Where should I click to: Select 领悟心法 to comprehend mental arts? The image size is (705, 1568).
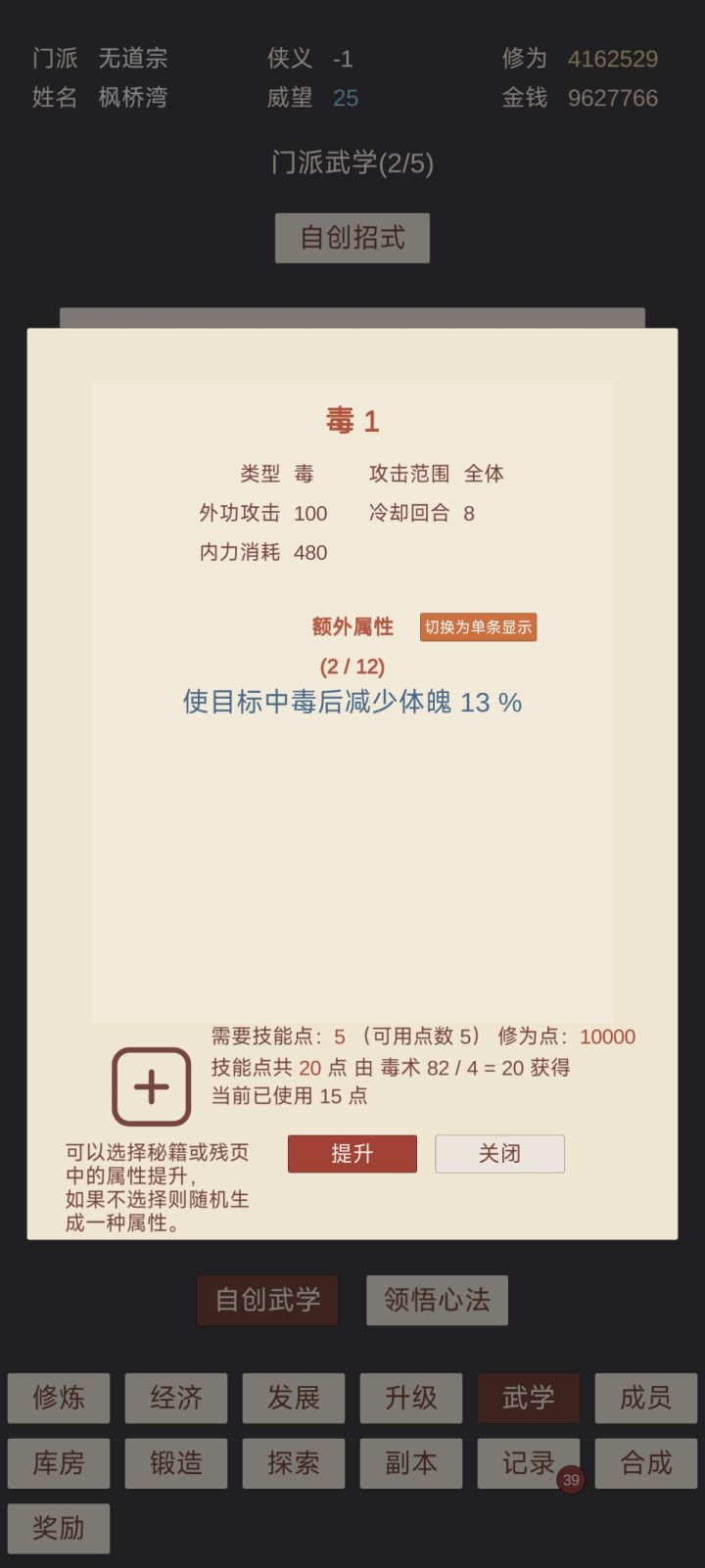tap(437, 1301)
